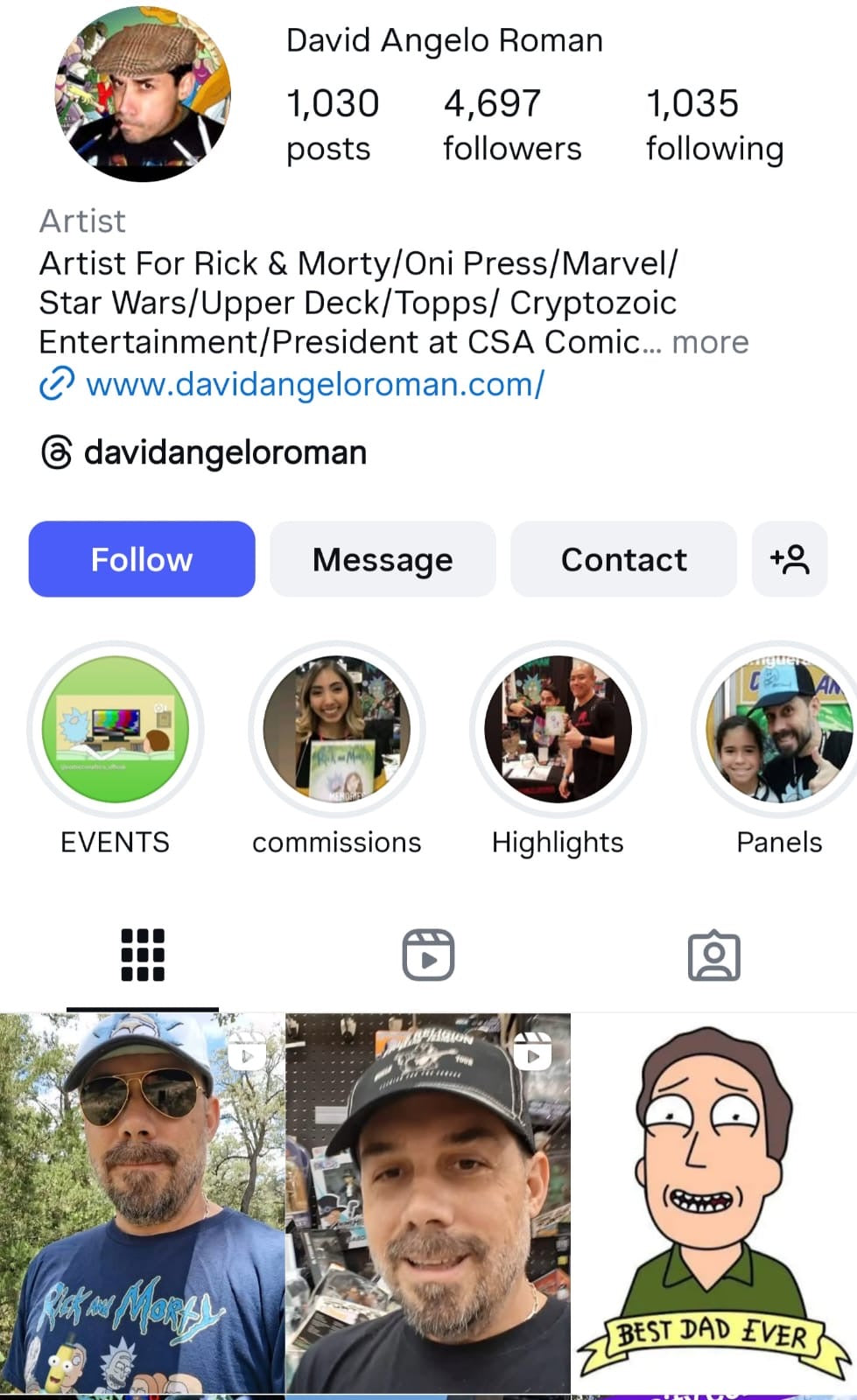The image size is (857, 1400).
Task: Tap the Contact button
Action: 623,559
